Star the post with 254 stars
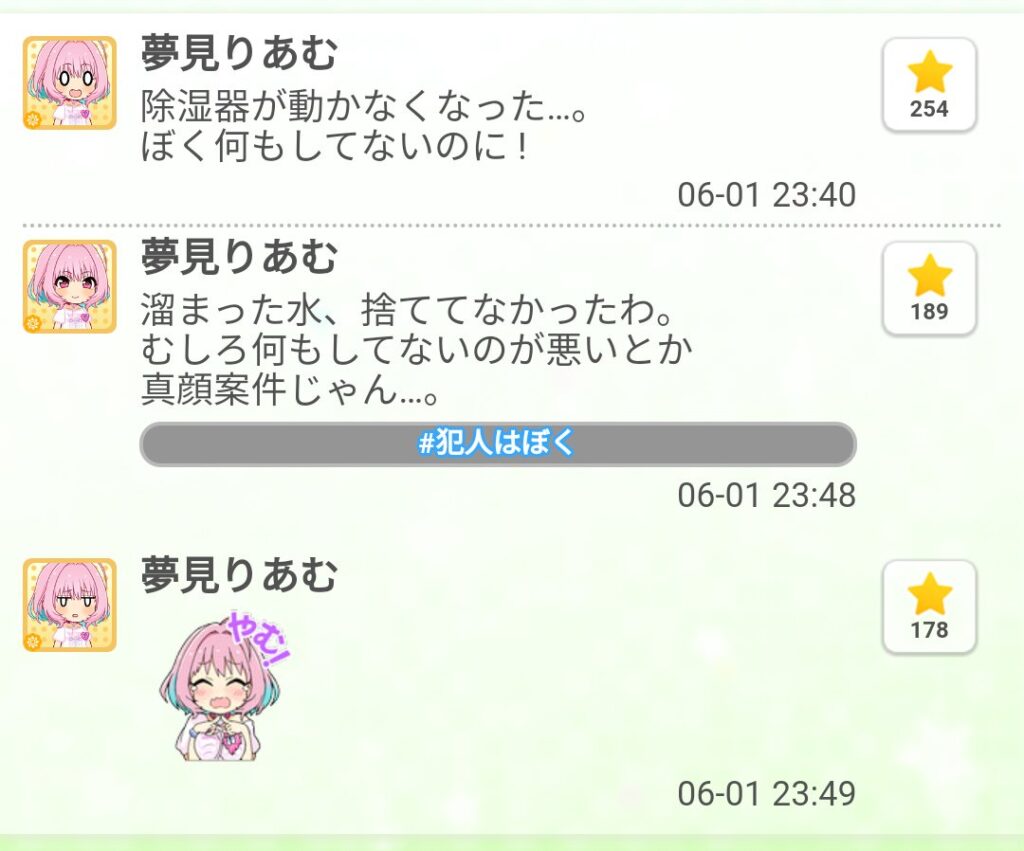Viewport: 1024px width, 851px height. (929, 84)
